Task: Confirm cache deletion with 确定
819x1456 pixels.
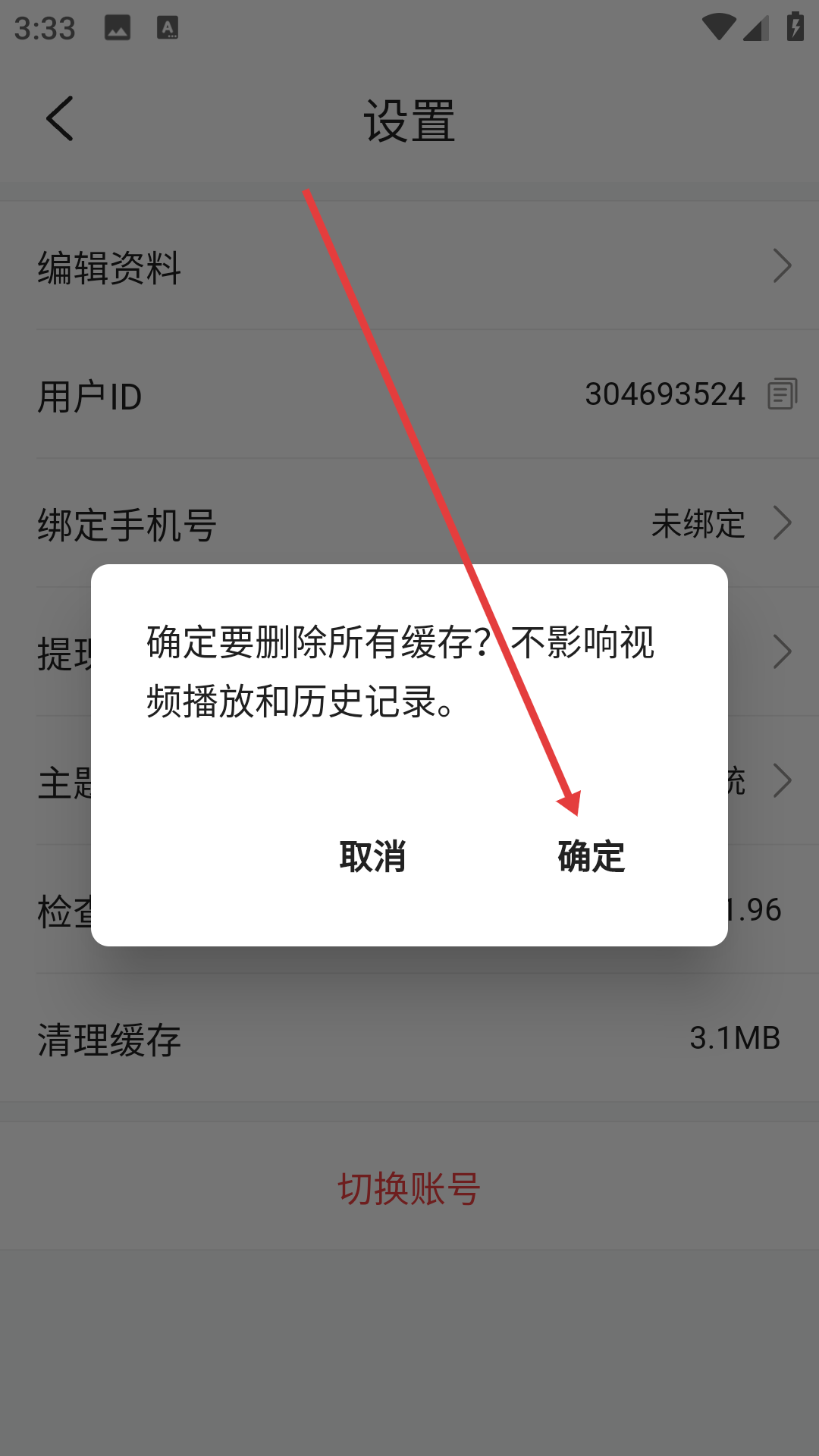Action: tap(591, 857)
